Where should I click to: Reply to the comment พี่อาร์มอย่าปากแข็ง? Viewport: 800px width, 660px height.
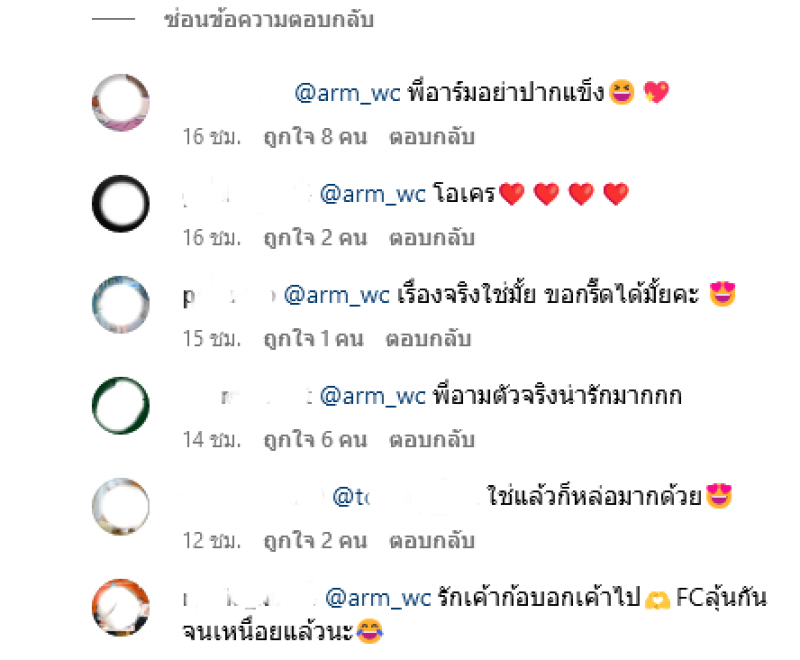[432, 137]
